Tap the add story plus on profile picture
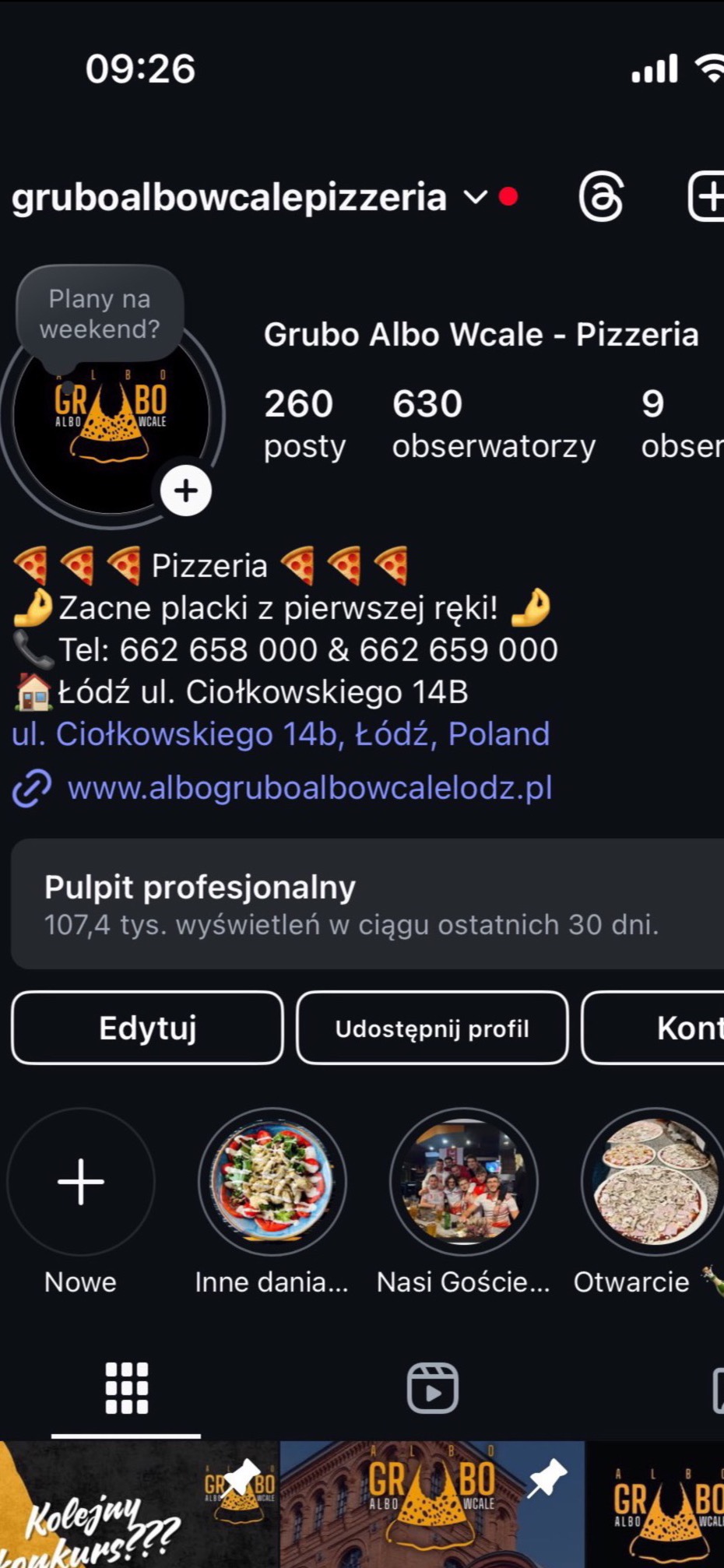The width and height of the screenshot is (724, 1568). [x=186, y=490]
